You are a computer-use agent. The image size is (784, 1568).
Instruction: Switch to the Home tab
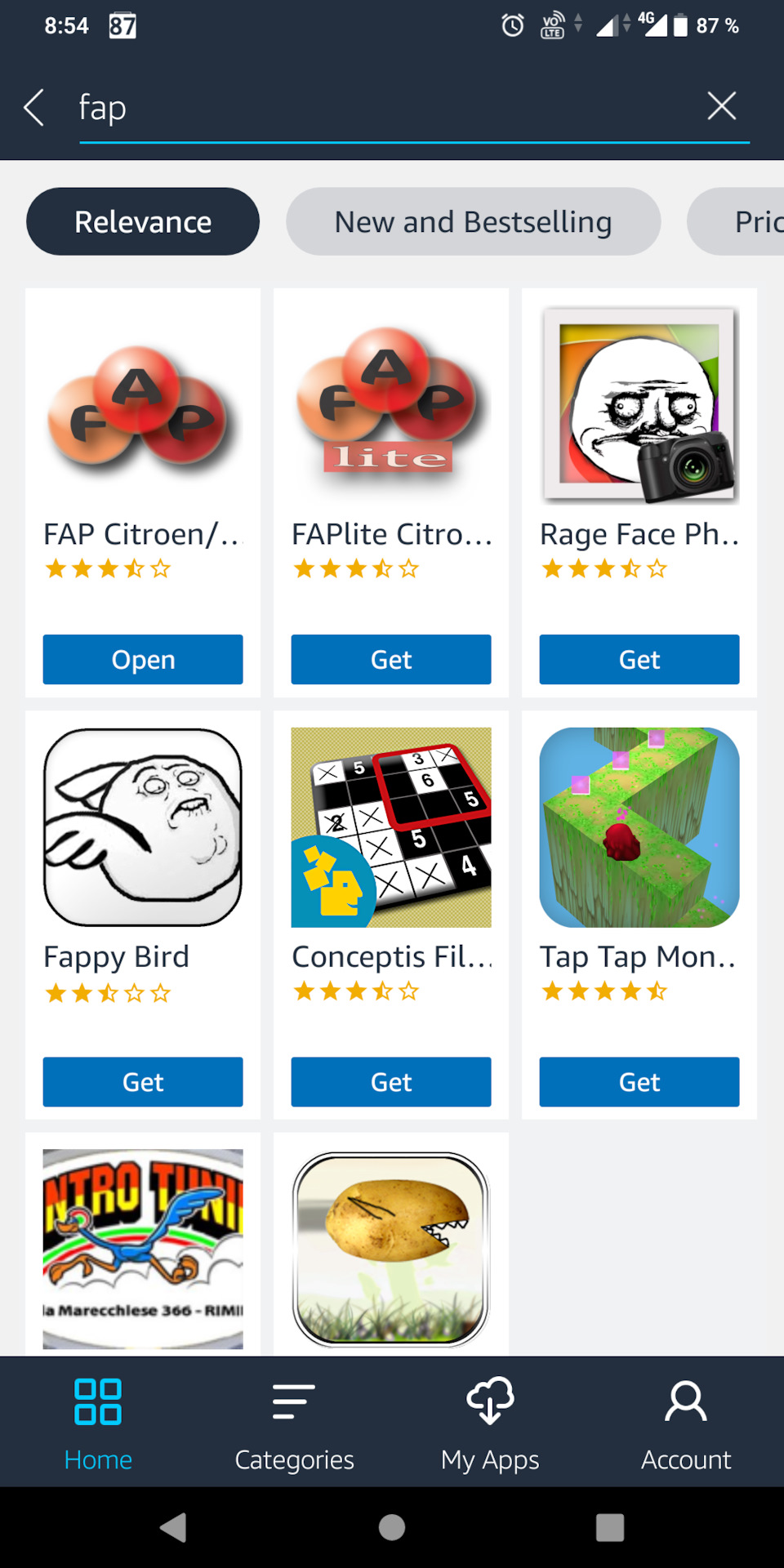[x=98, y=1423]
